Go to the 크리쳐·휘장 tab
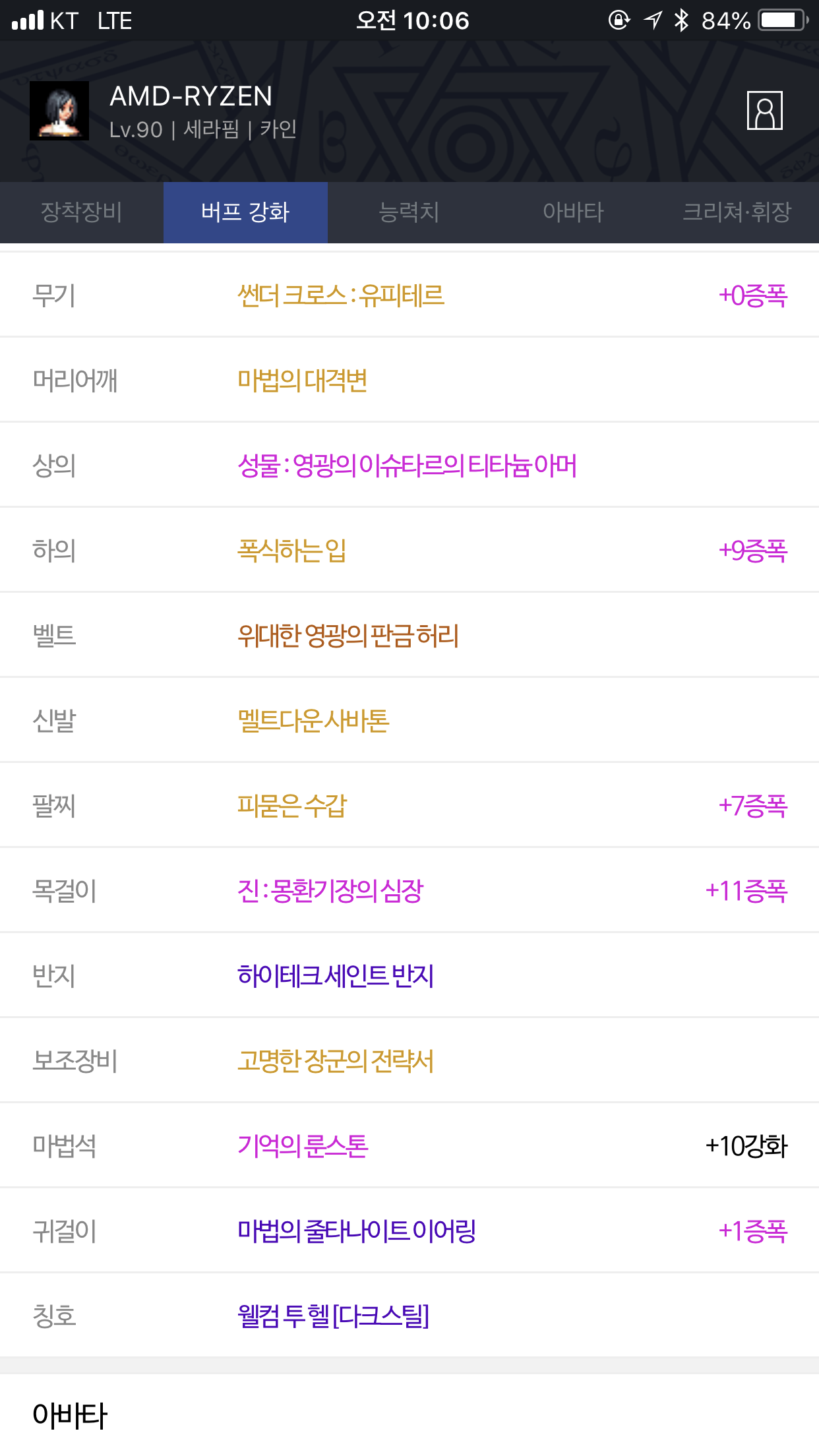 coord(737,212)
